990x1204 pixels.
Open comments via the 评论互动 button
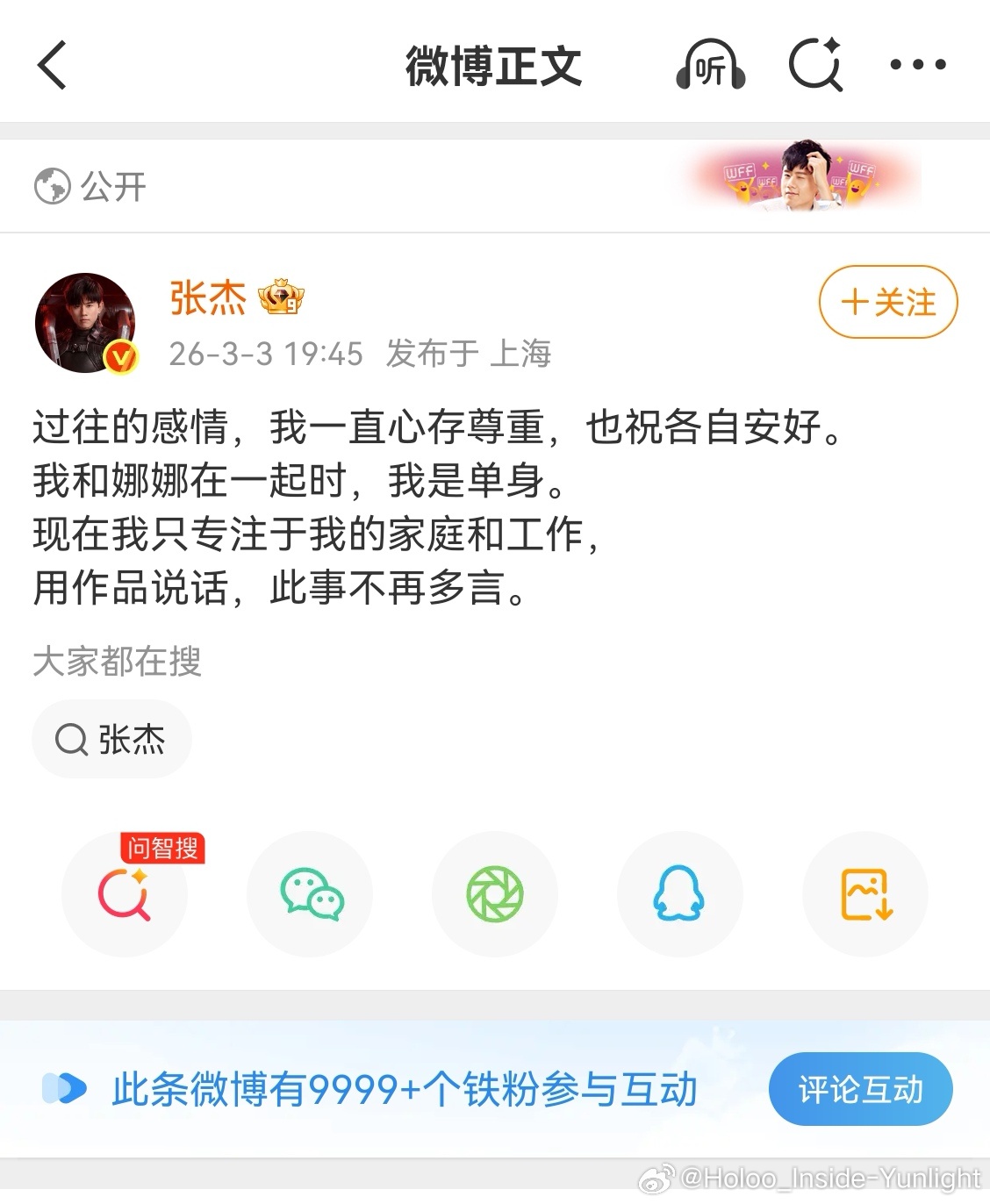pyautogui.click(x=860, y=1089)
